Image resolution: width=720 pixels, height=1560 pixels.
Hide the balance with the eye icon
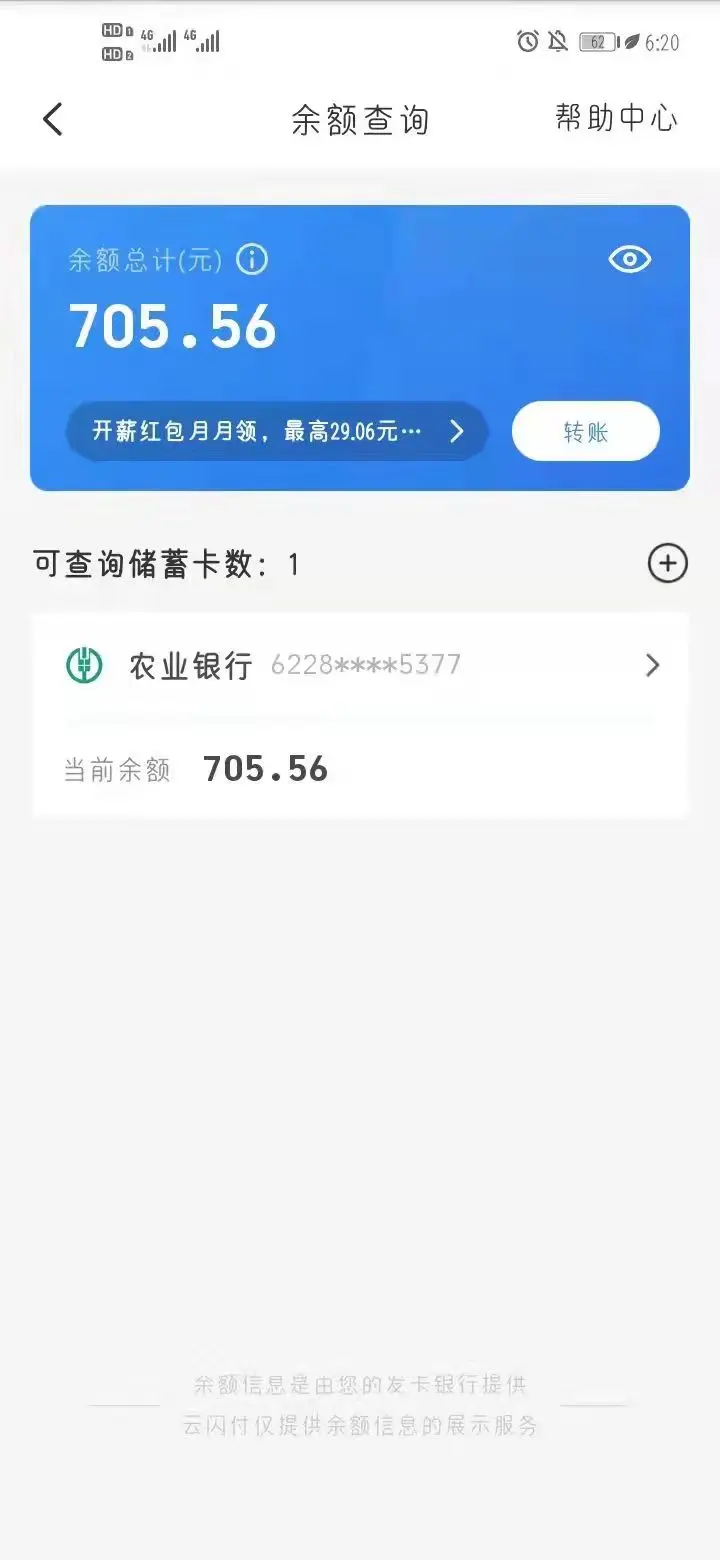point(630,260)
